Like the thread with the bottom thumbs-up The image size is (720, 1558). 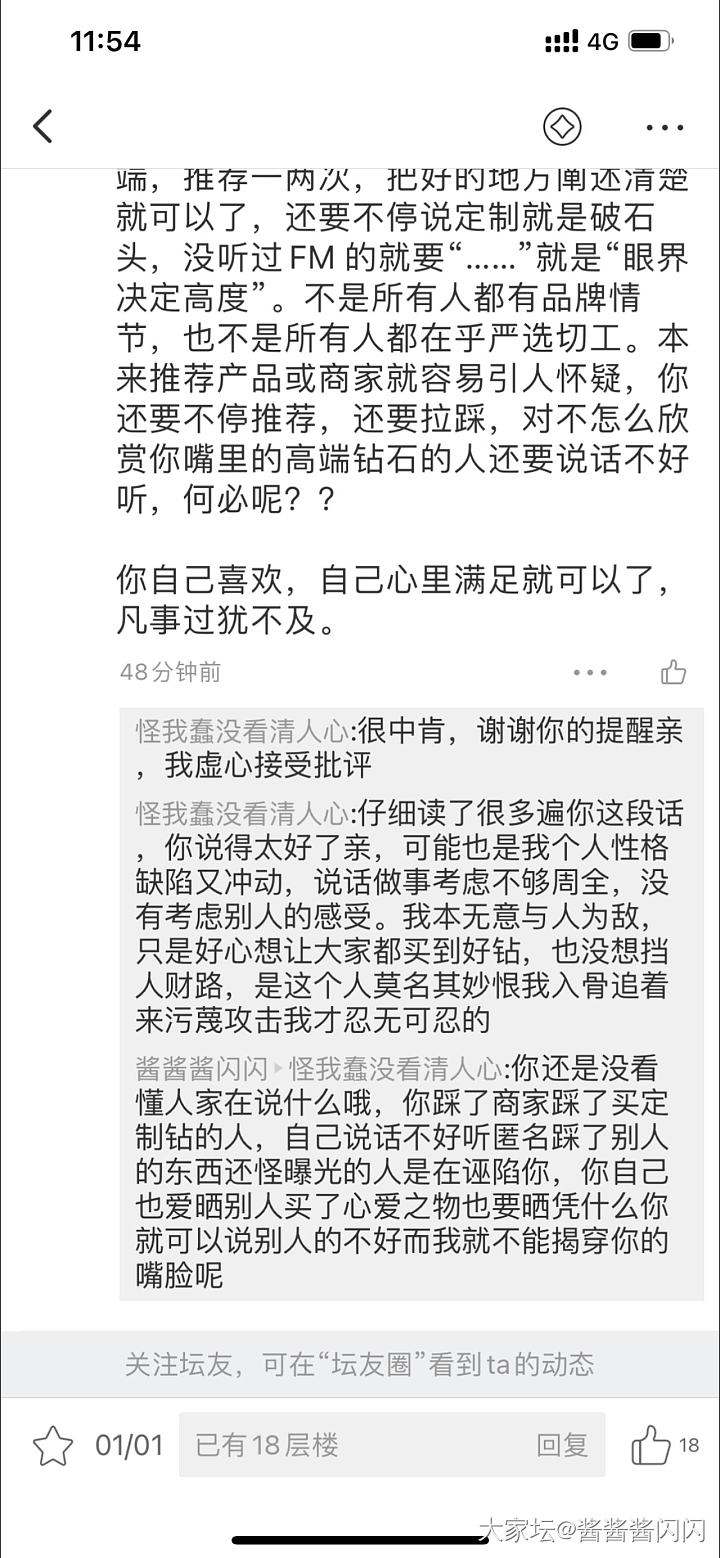[x=652, y=1445]
